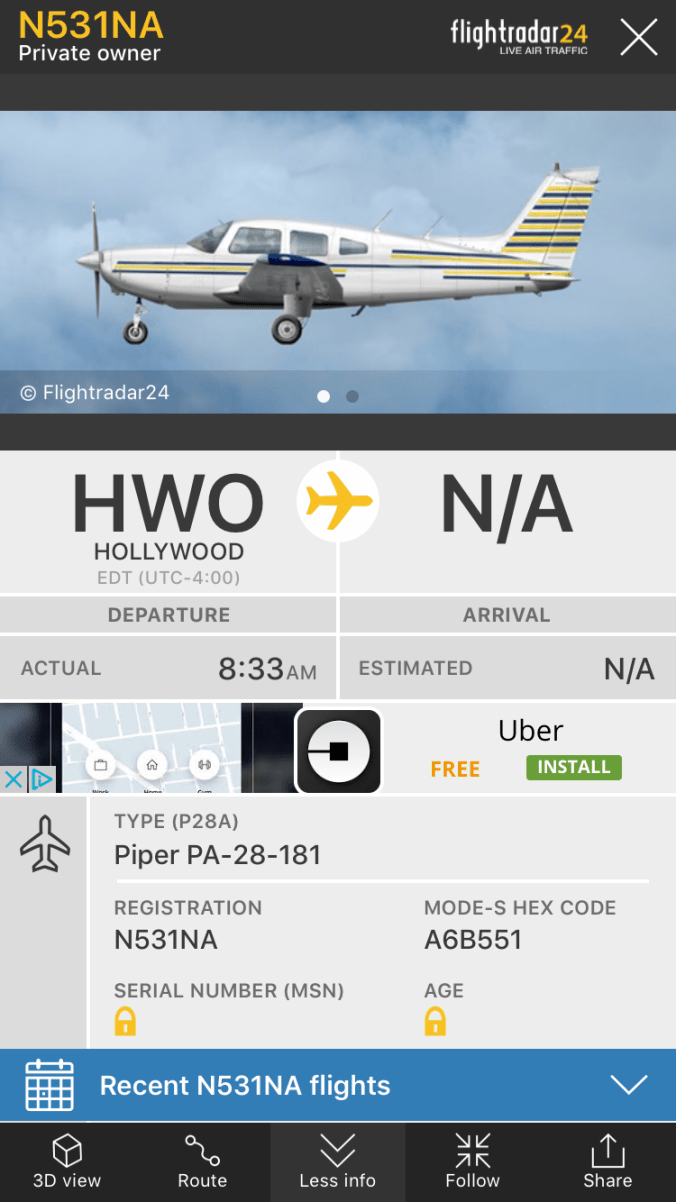Collapse details with Less info
This screenshot has height=1202, width=676.
337,1162
